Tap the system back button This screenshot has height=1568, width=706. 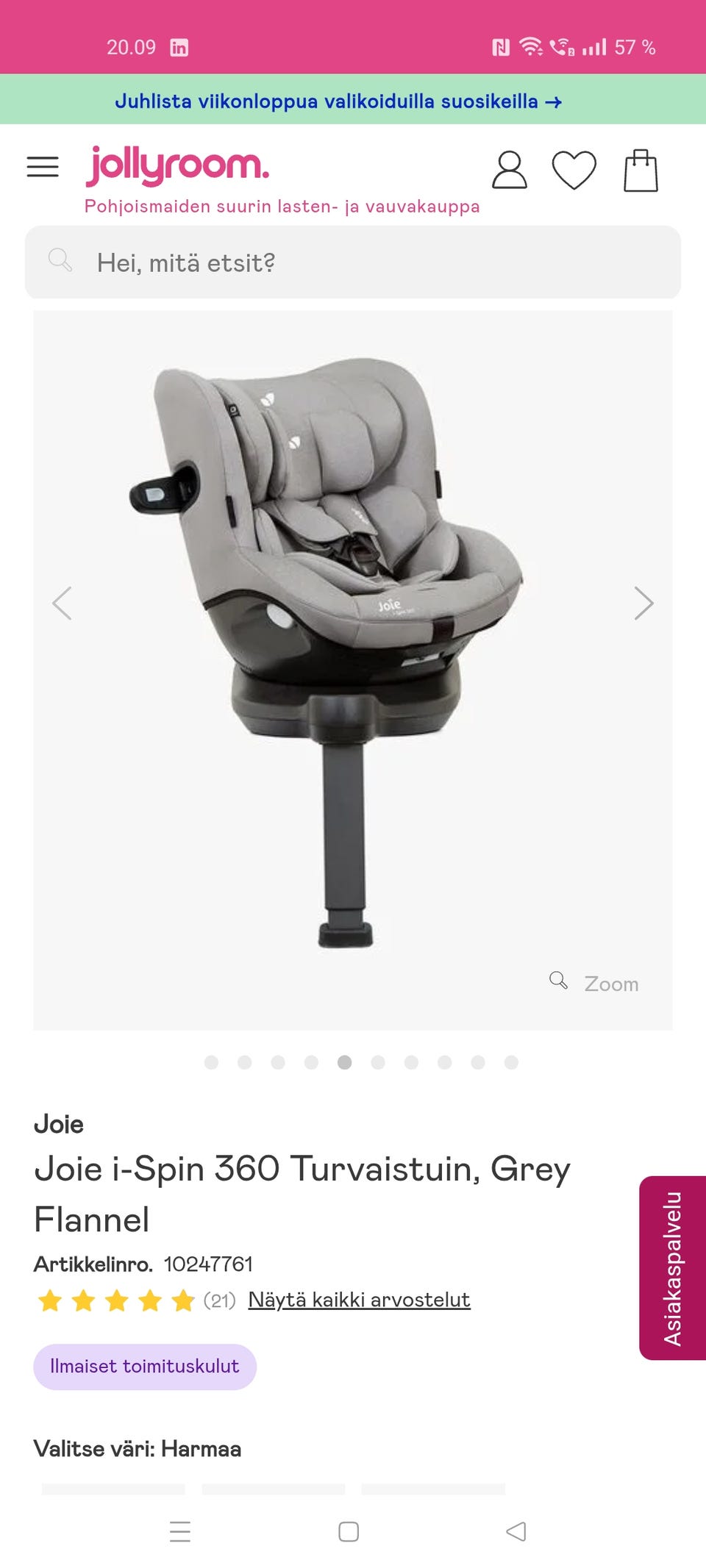(x=516, y=1531)
